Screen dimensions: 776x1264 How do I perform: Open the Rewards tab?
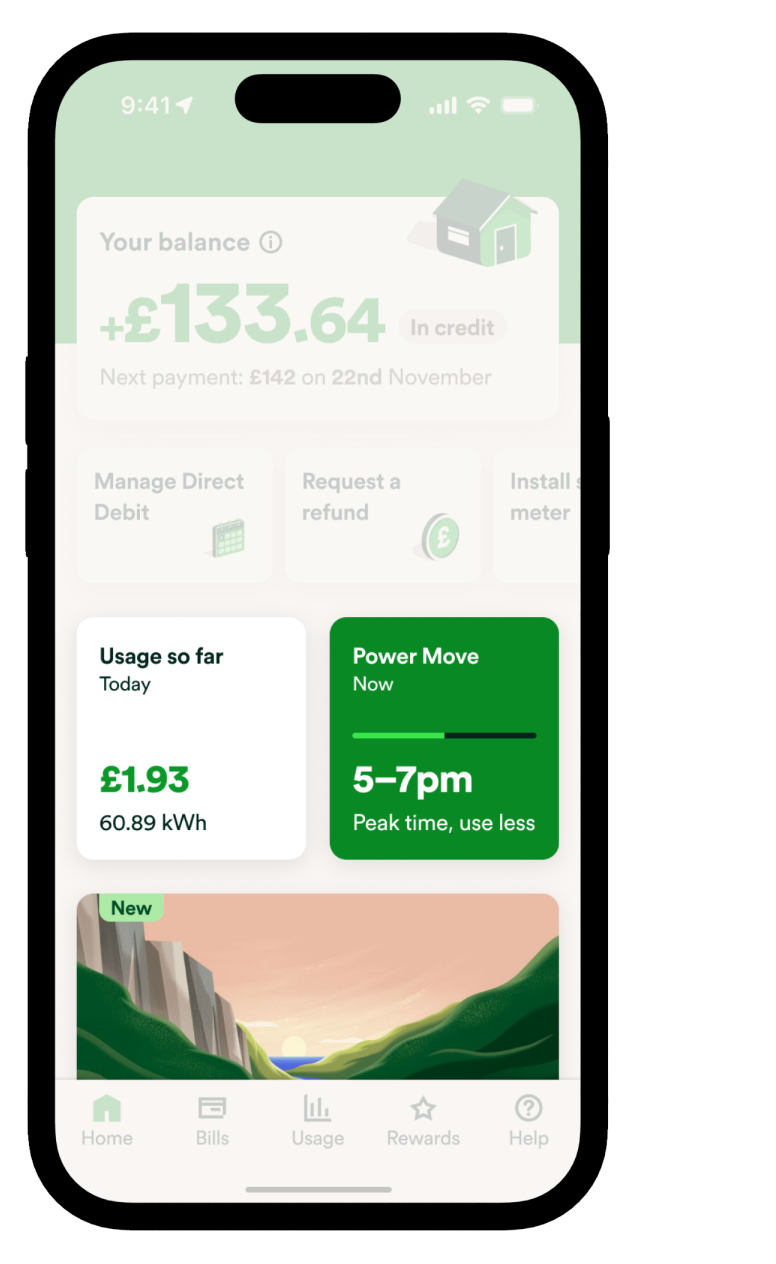[x=423, y=1120]
